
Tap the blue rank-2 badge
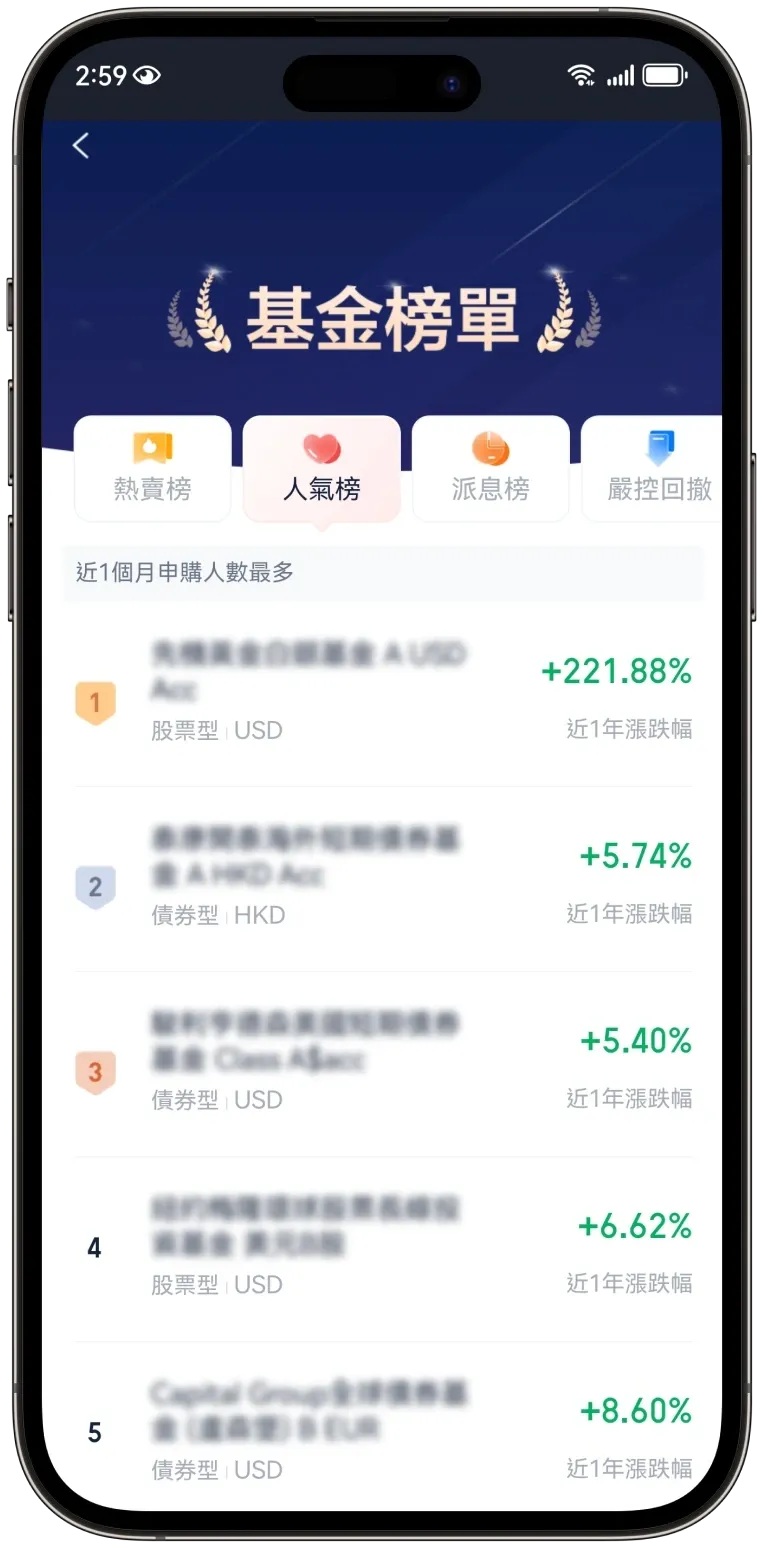coord(97,886)
